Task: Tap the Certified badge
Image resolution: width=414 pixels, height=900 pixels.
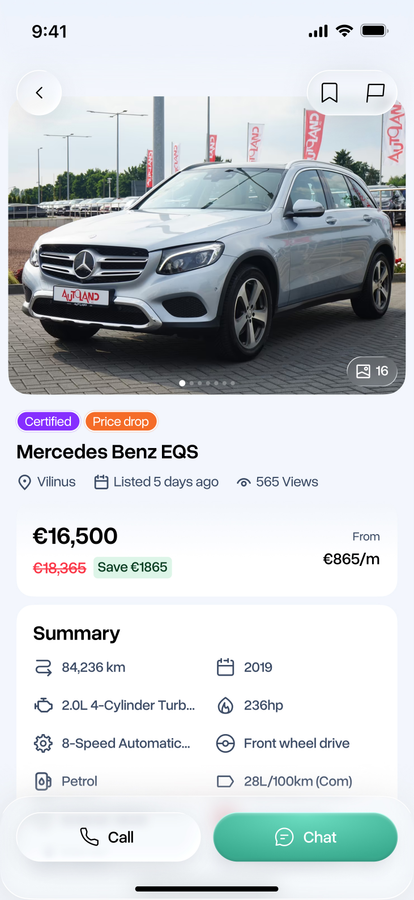Action: (48, 422)
